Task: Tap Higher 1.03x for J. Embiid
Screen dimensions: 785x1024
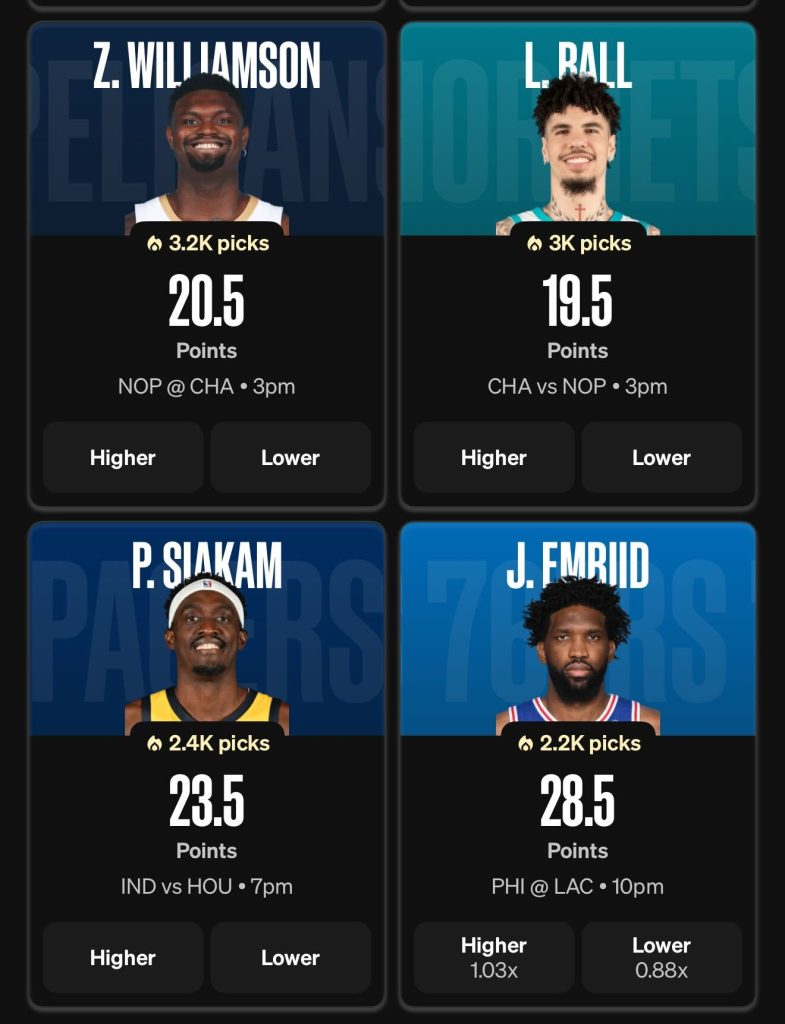Action: tap(494, 957)
